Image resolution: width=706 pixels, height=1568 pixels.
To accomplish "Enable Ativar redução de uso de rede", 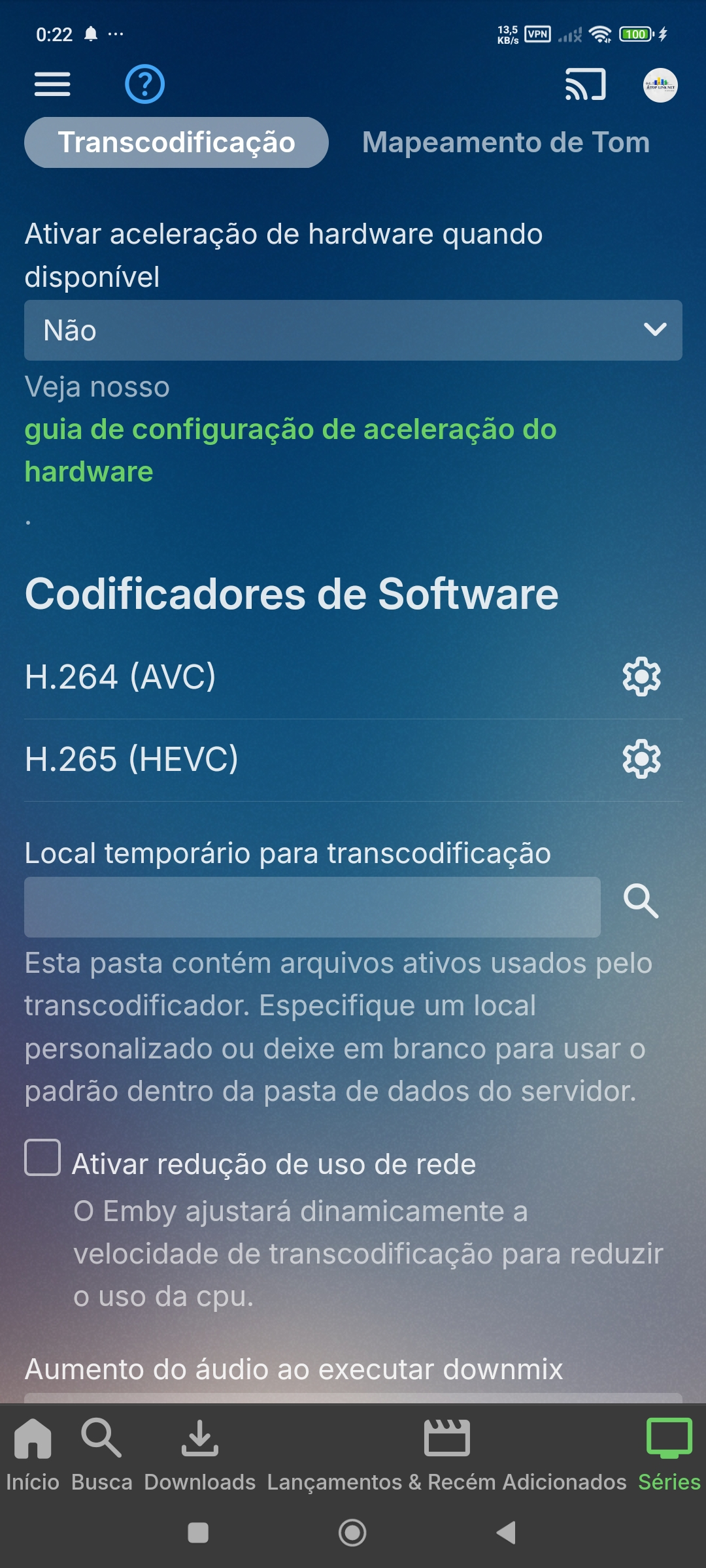I will tap(43, 1157).
